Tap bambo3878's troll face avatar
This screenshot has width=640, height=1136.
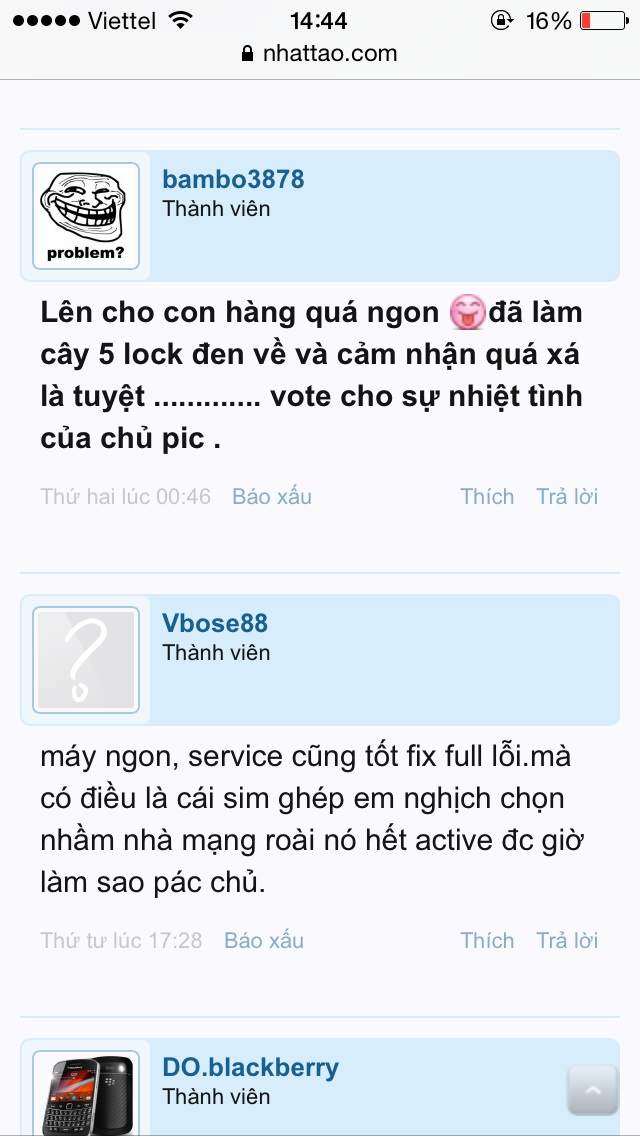point(86,216)
